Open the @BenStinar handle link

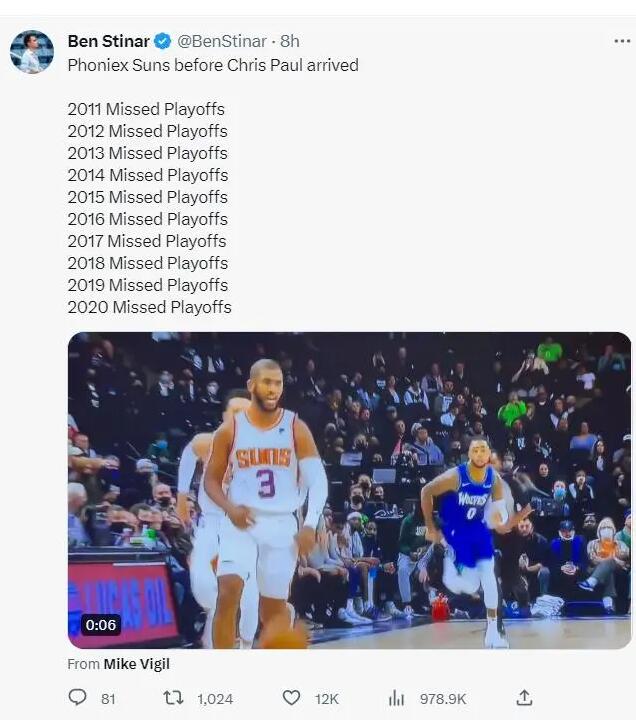click(x=222, y=42)
